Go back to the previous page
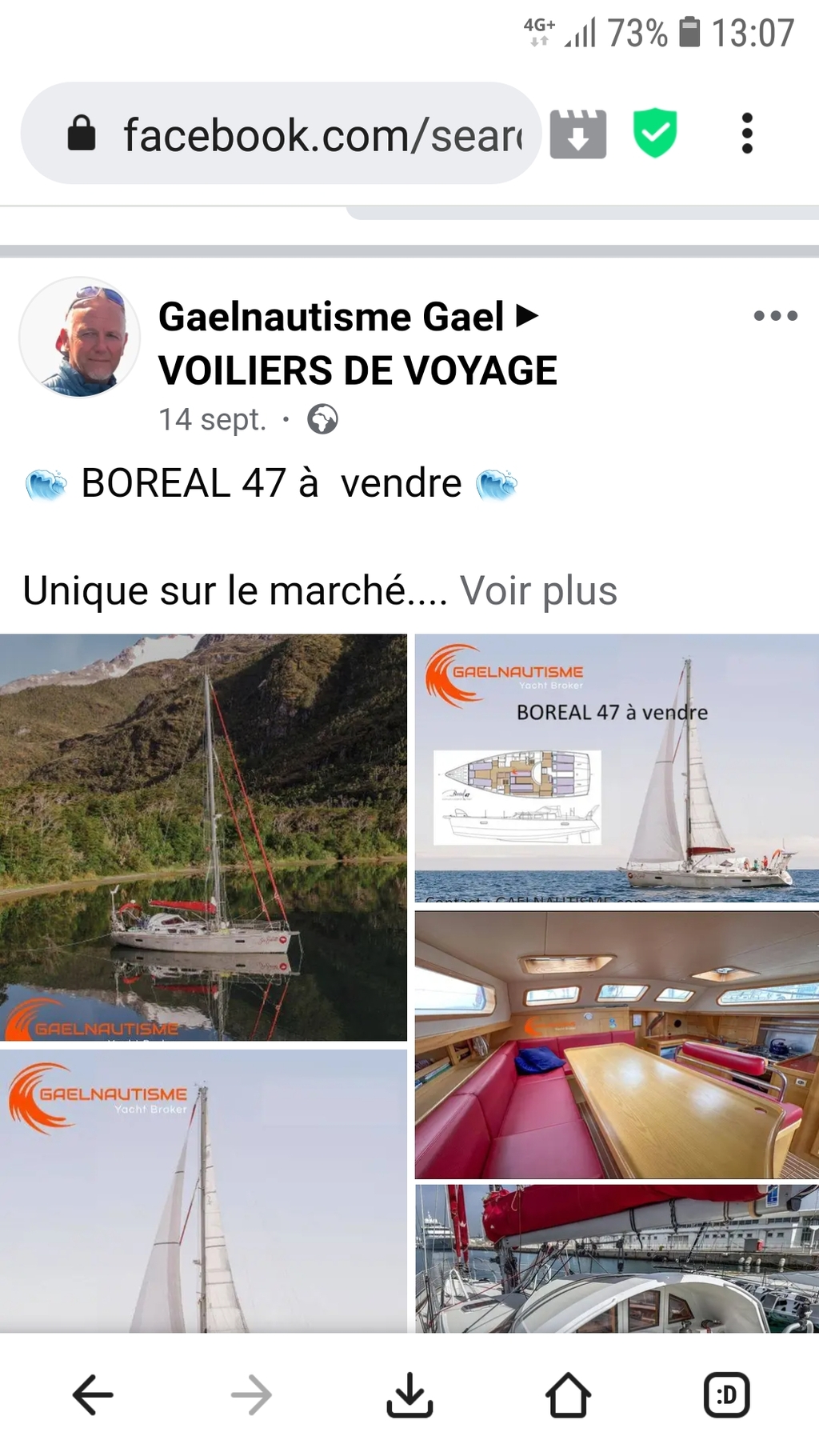 click(93, 1395)
